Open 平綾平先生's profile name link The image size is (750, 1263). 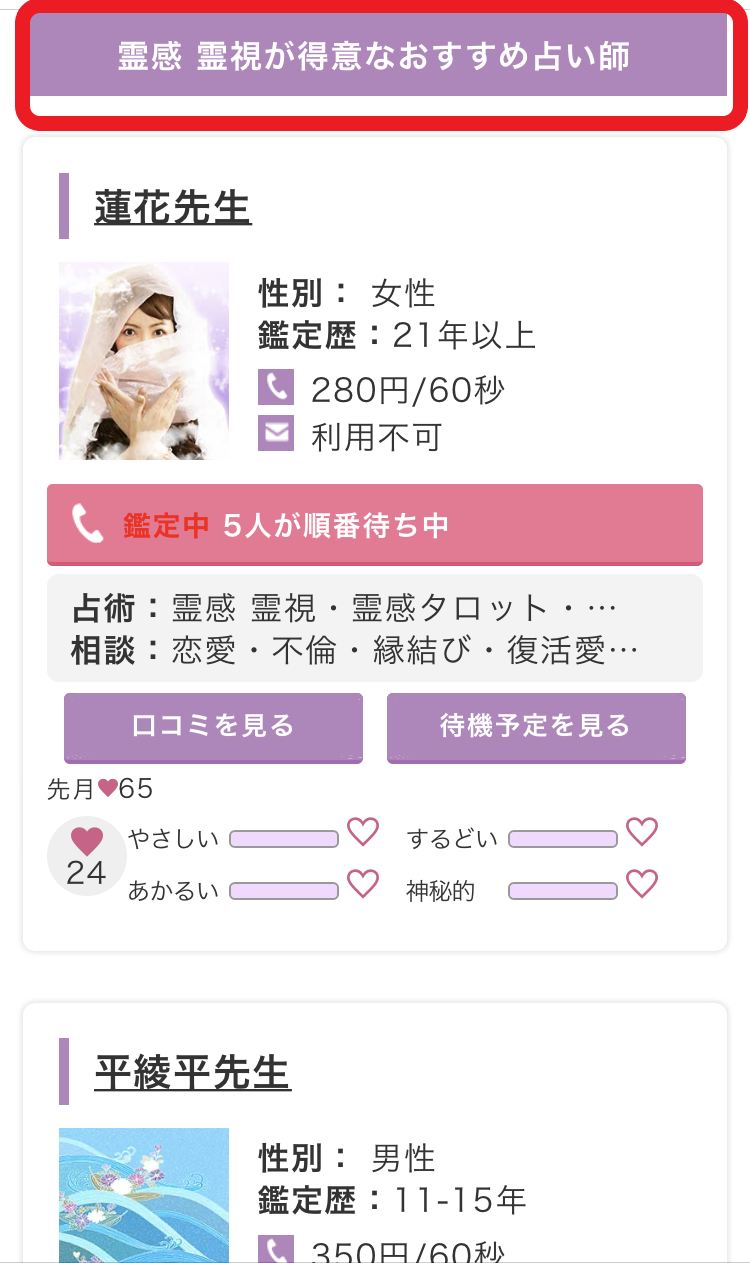[192, 1072]
